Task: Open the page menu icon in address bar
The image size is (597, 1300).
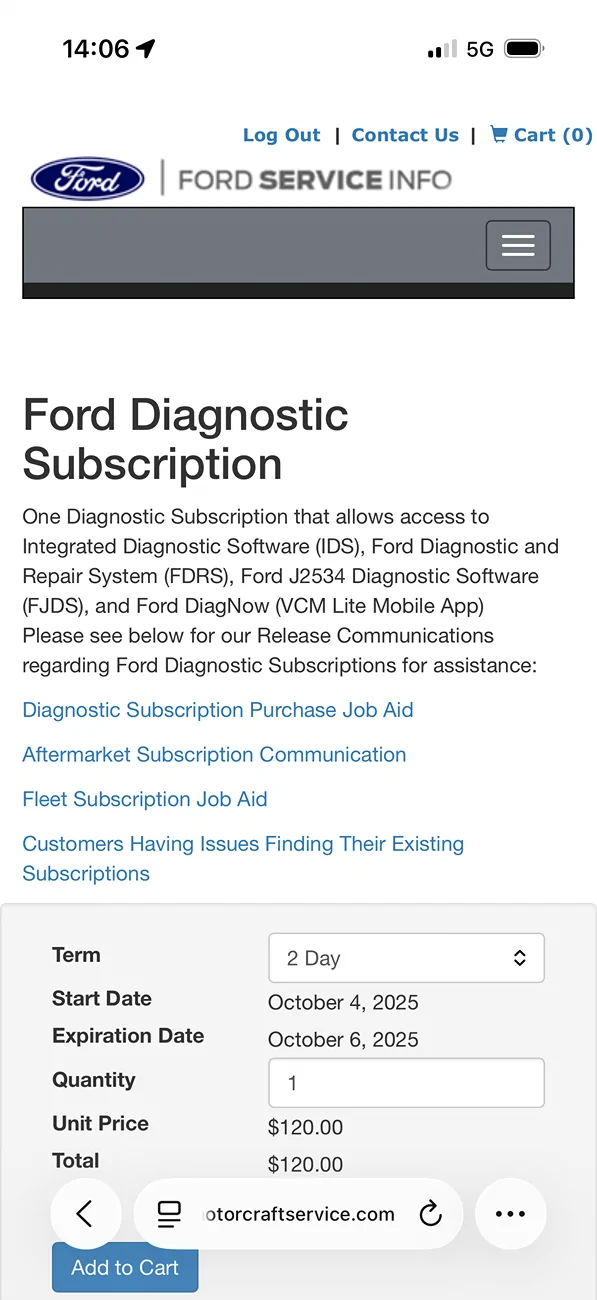Action: pos(170,1214)
